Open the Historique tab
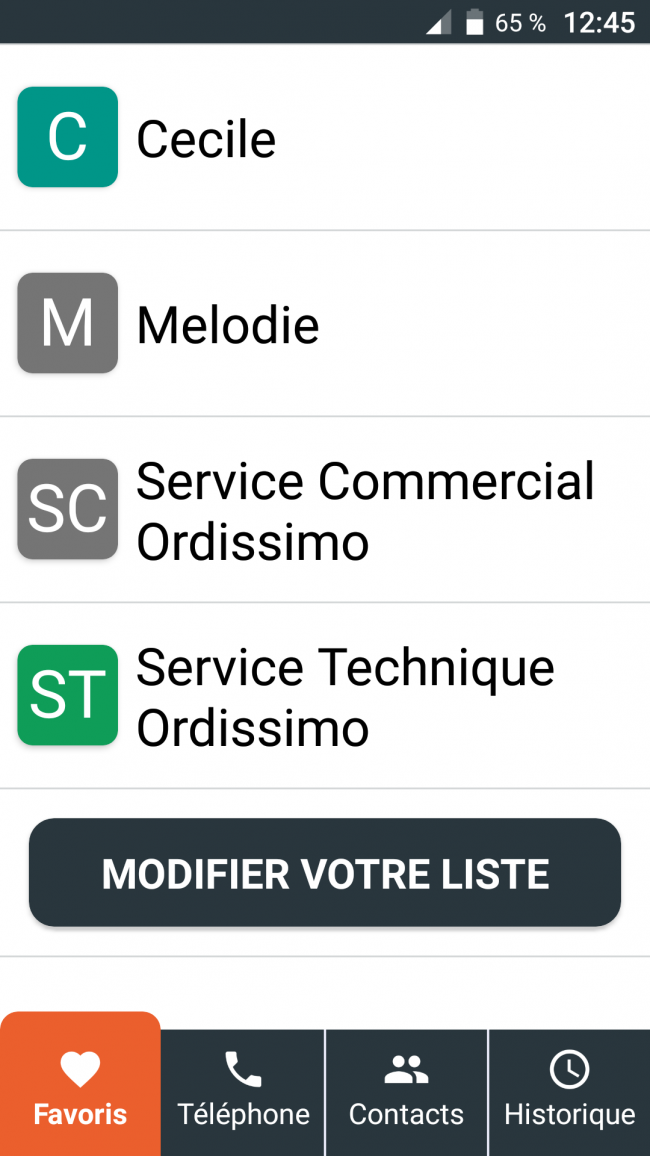650x1156 pixels. tap(569, 1092)
